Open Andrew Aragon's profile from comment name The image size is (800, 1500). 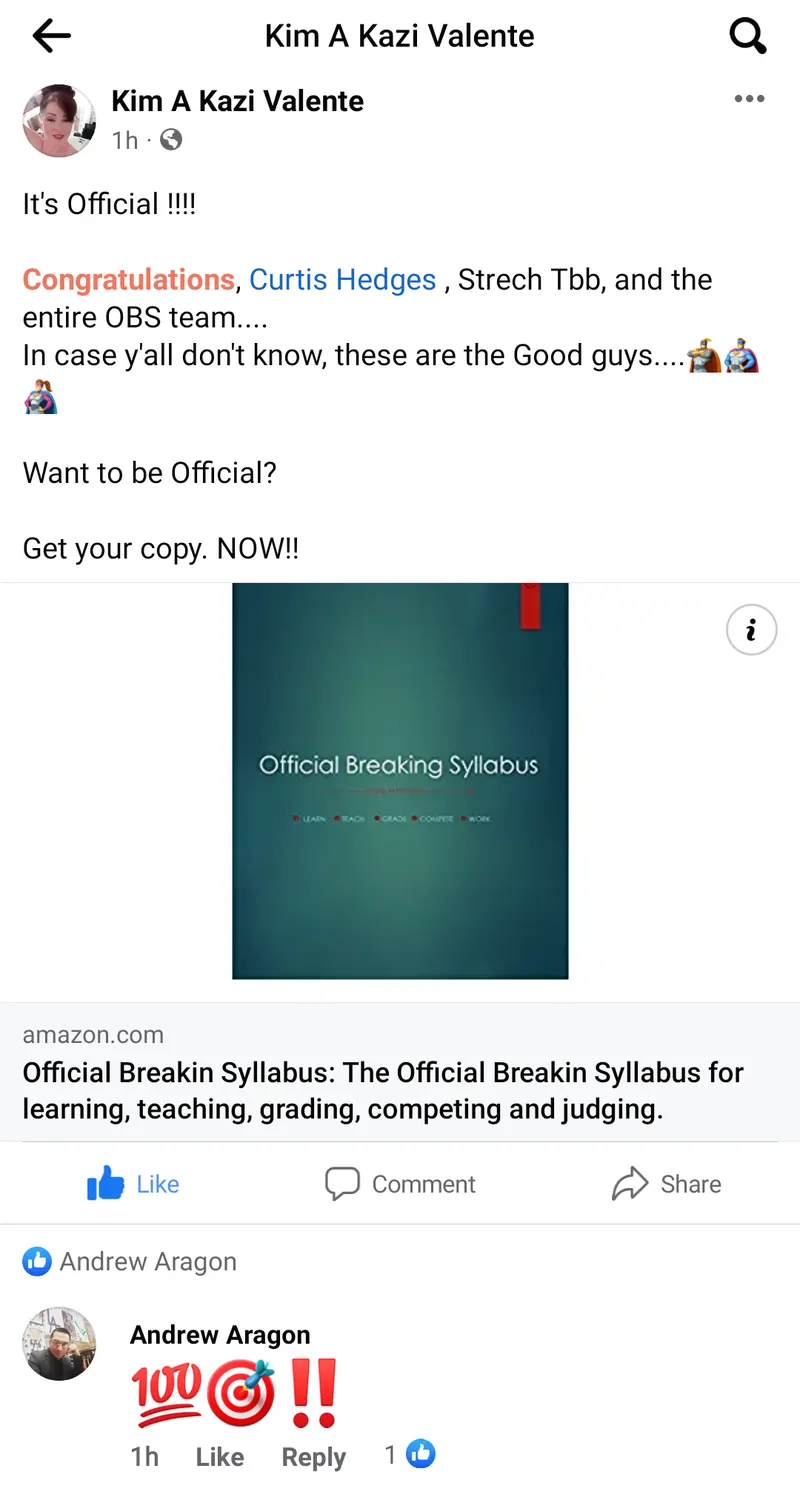coord(220,1335)
